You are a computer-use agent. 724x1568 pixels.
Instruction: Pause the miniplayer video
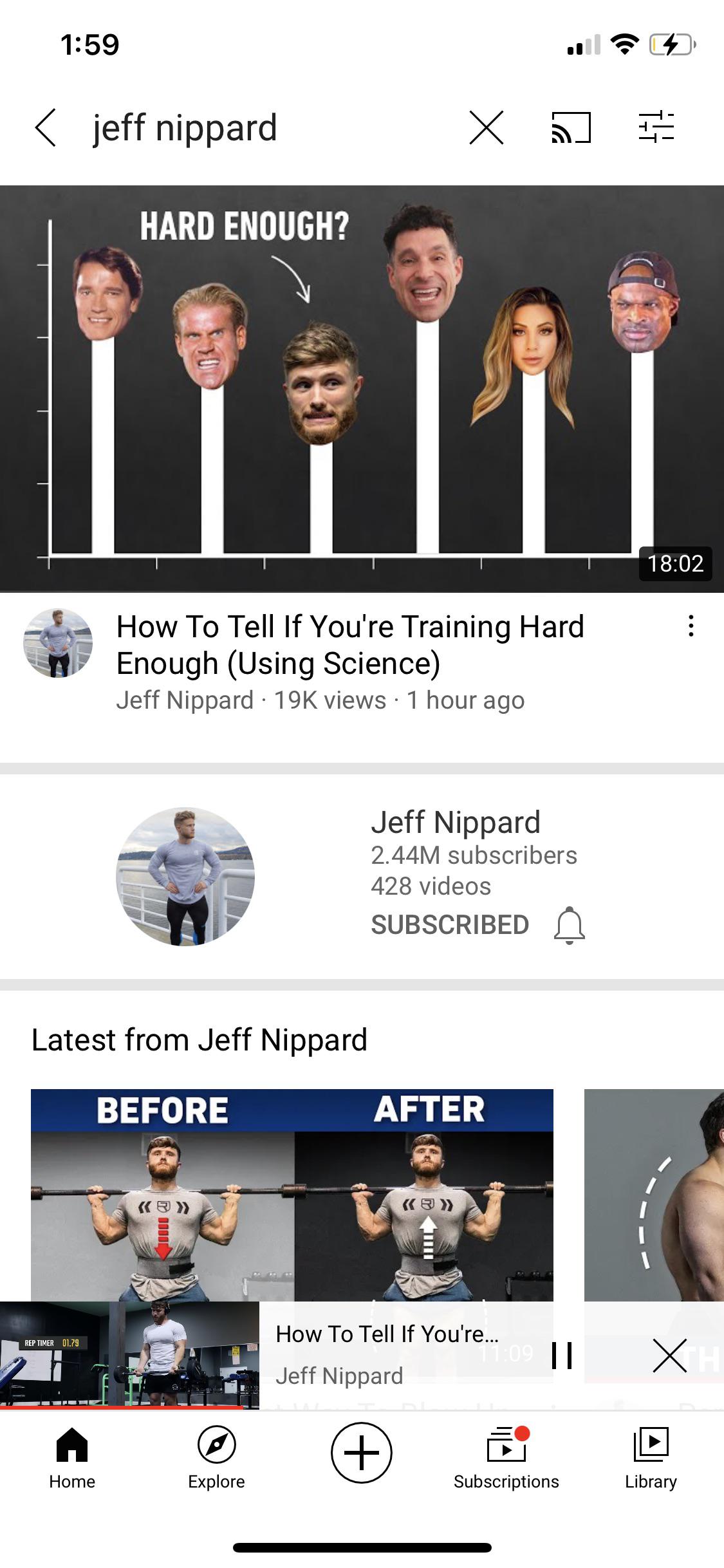562,1355
